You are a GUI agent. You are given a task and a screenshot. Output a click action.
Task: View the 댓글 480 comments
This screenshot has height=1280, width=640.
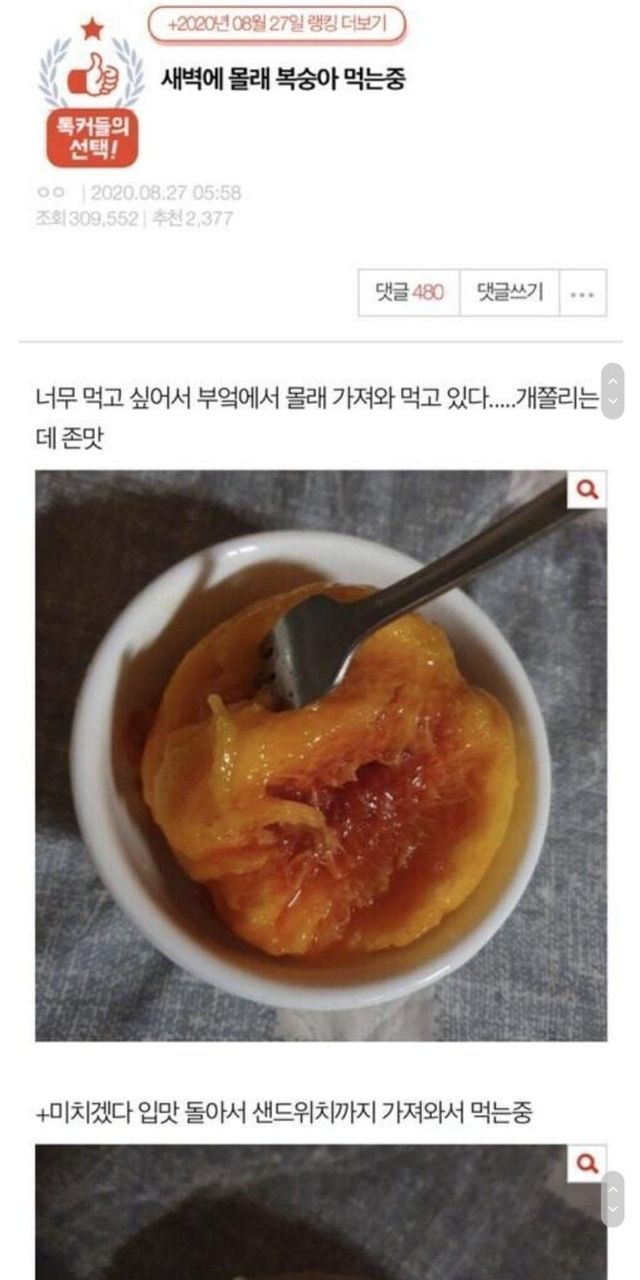[x=408, y=293]
